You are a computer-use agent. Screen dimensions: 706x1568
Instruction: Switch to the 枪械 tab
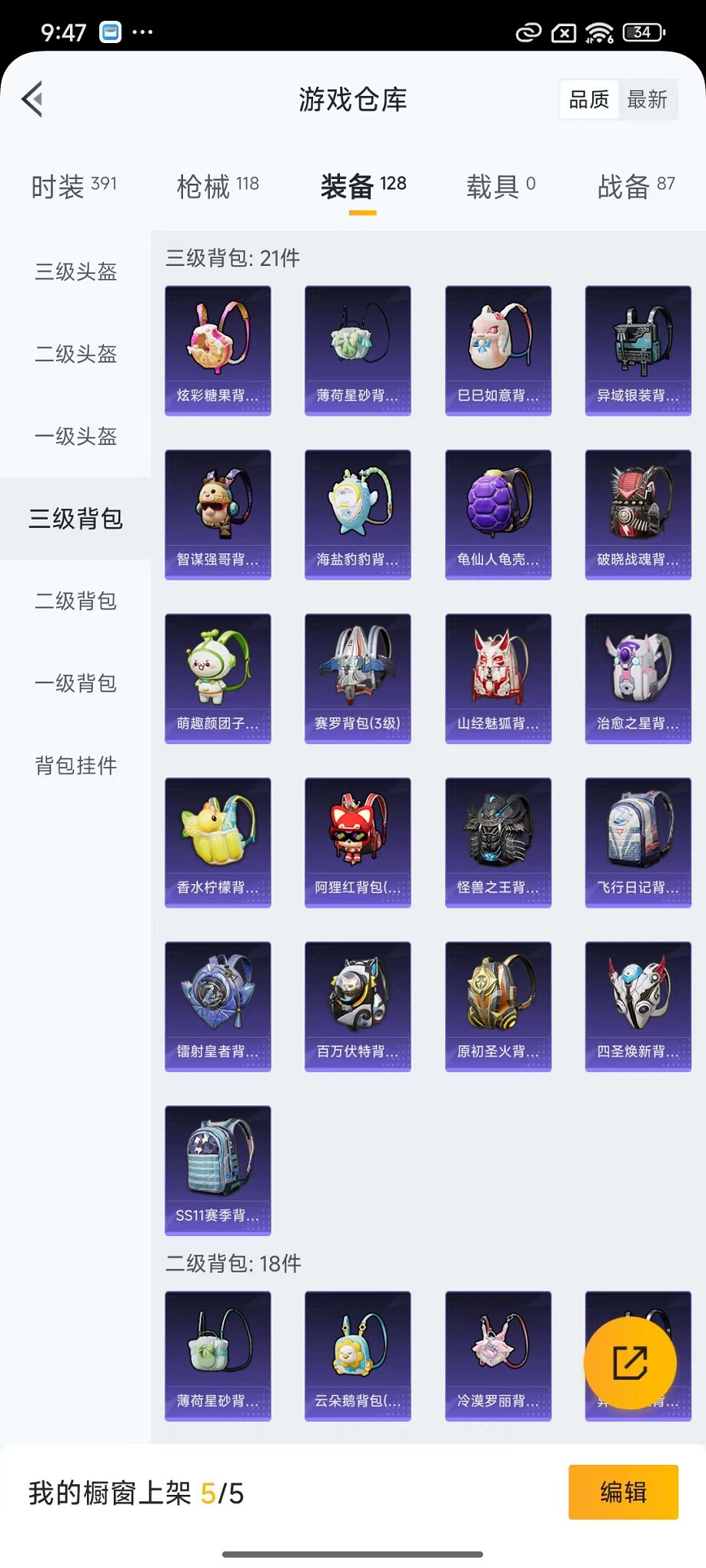point(218,186)
